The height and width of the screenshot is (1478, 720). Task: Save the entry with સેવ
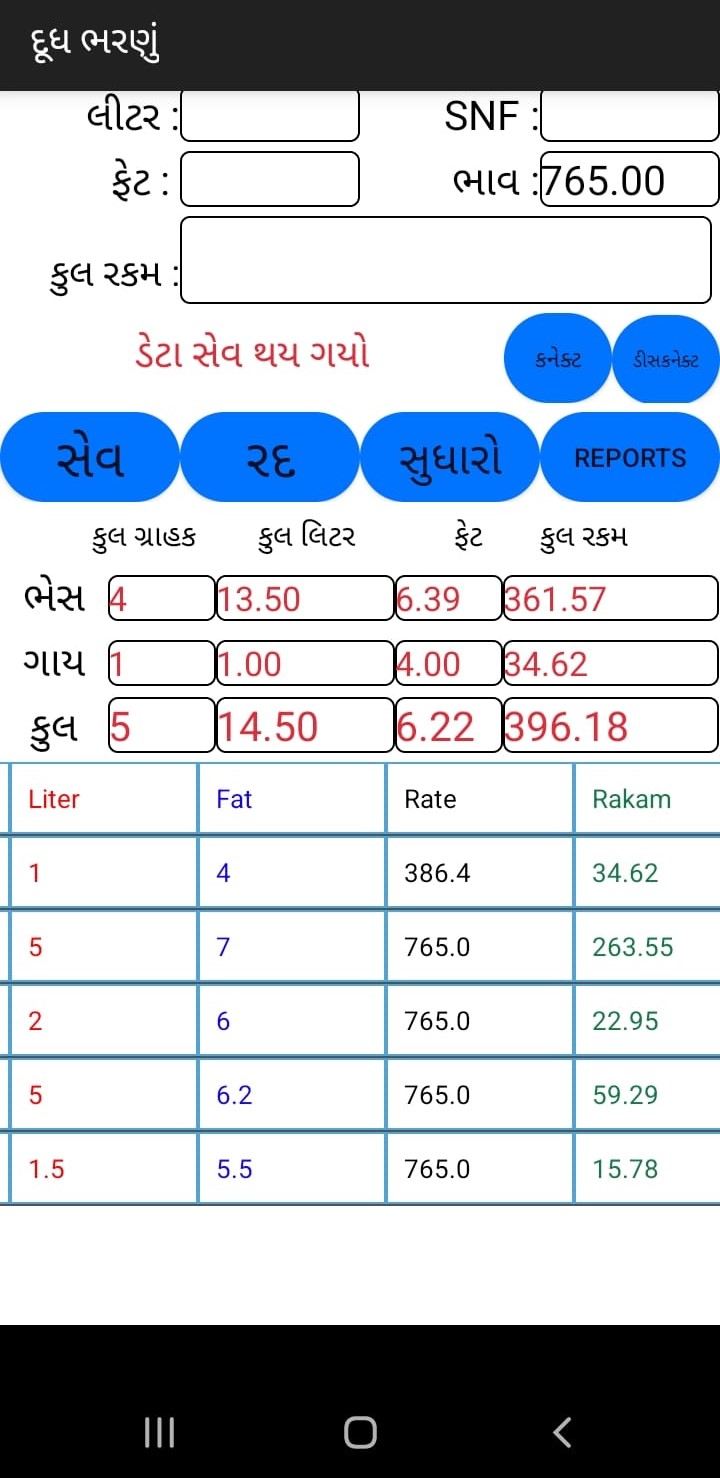90,458
